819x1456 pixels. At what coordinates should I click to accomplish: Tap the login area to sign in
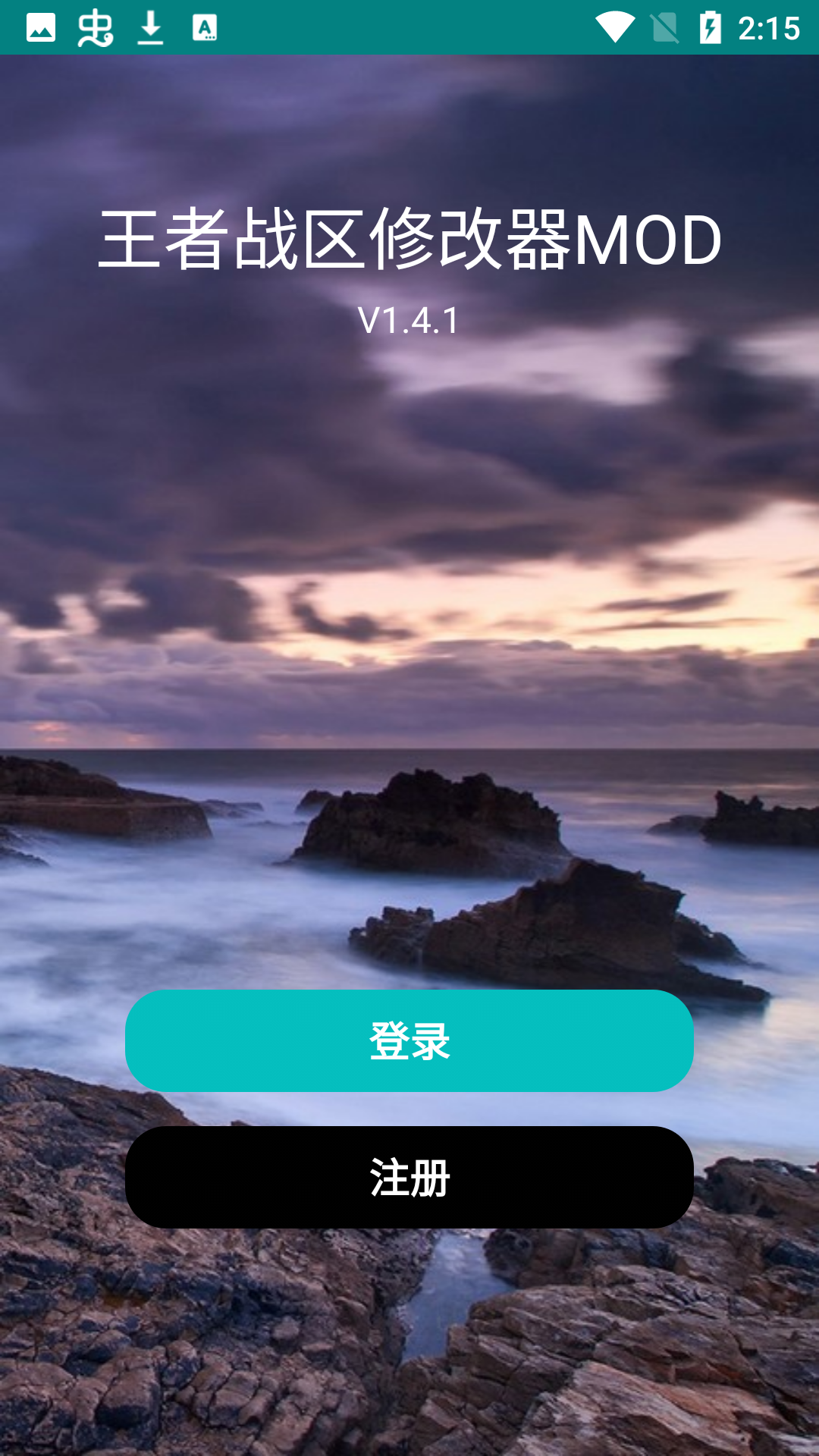(409, 1043)
